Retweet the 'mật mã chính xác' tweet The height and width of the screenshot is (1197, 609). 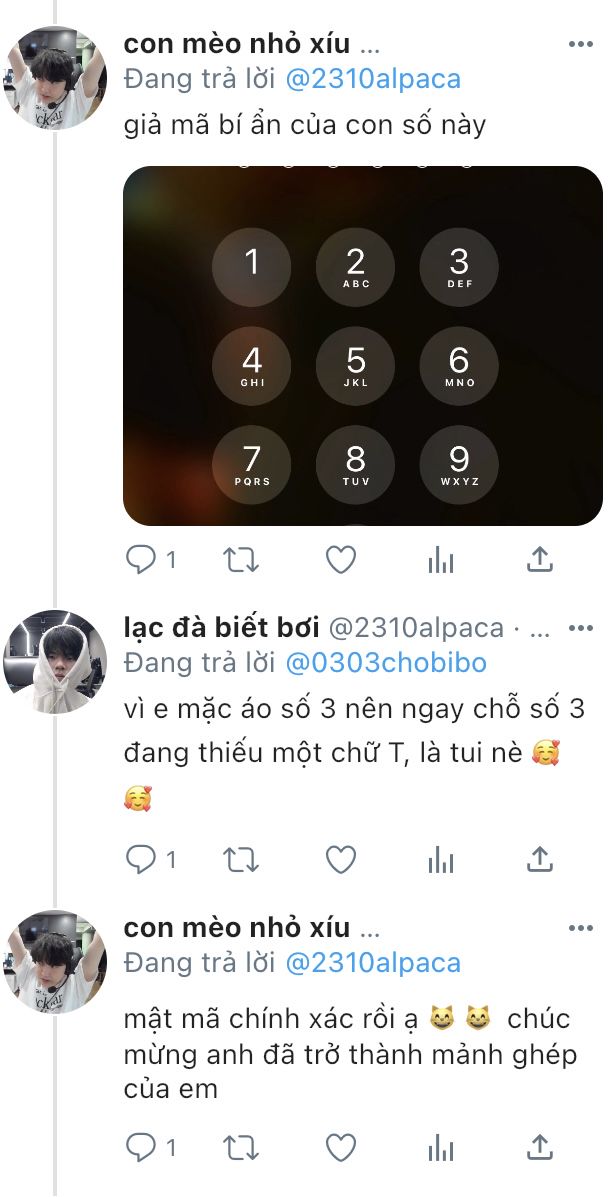(240, 1146)
